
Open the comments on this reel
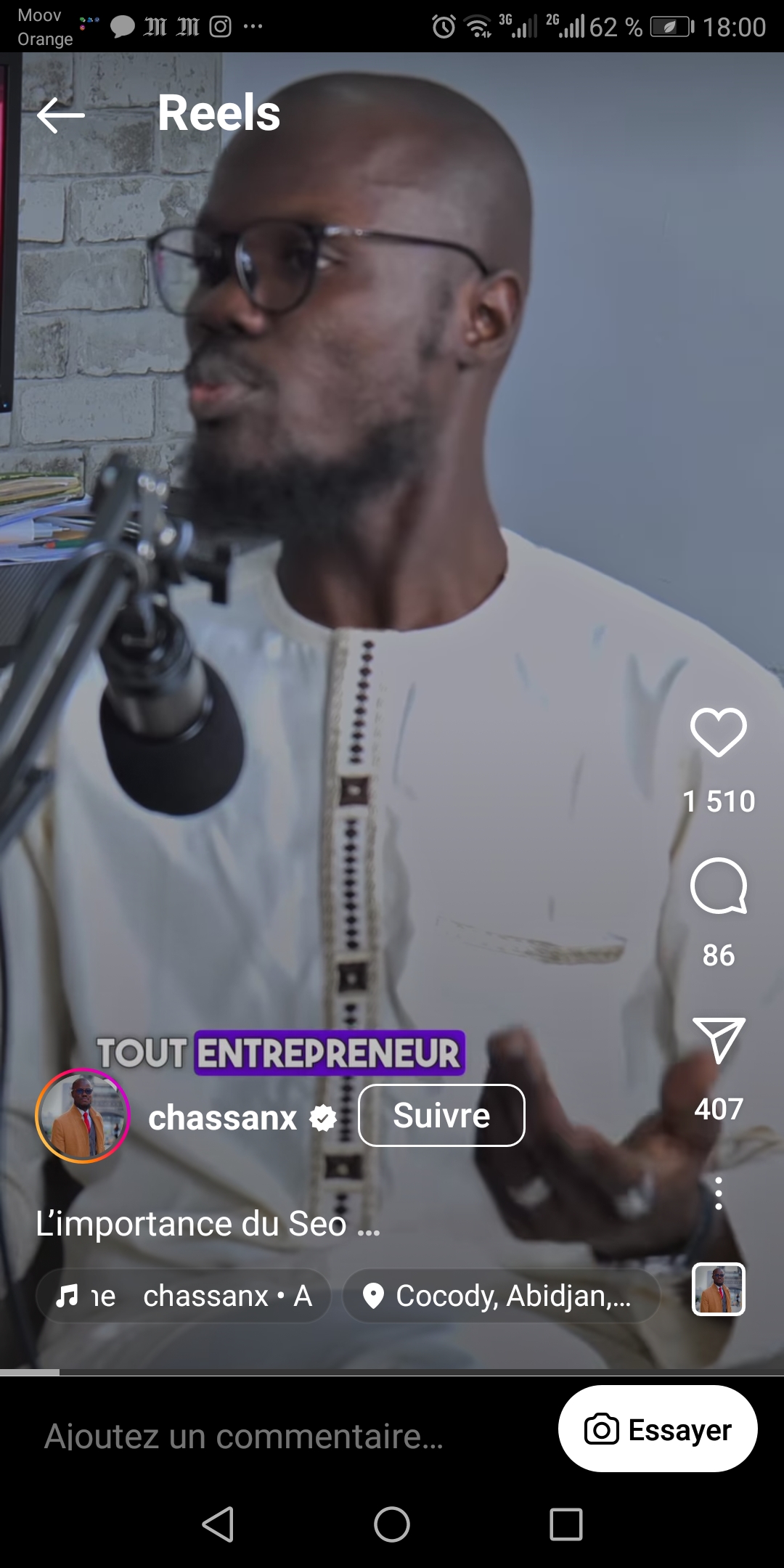click(x=718, y=886)
